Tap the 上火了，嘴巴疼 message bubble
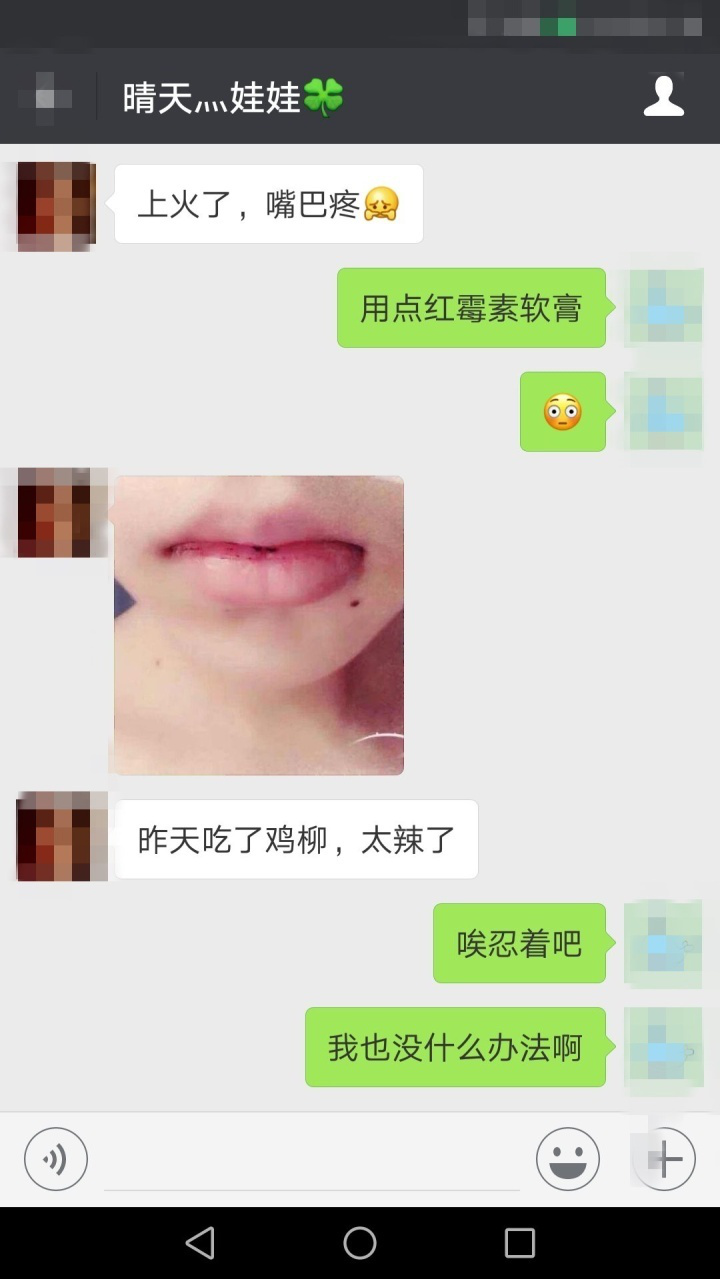This screenshot has width=720, height=1279. pyautogui.click(x=268, y=203)
